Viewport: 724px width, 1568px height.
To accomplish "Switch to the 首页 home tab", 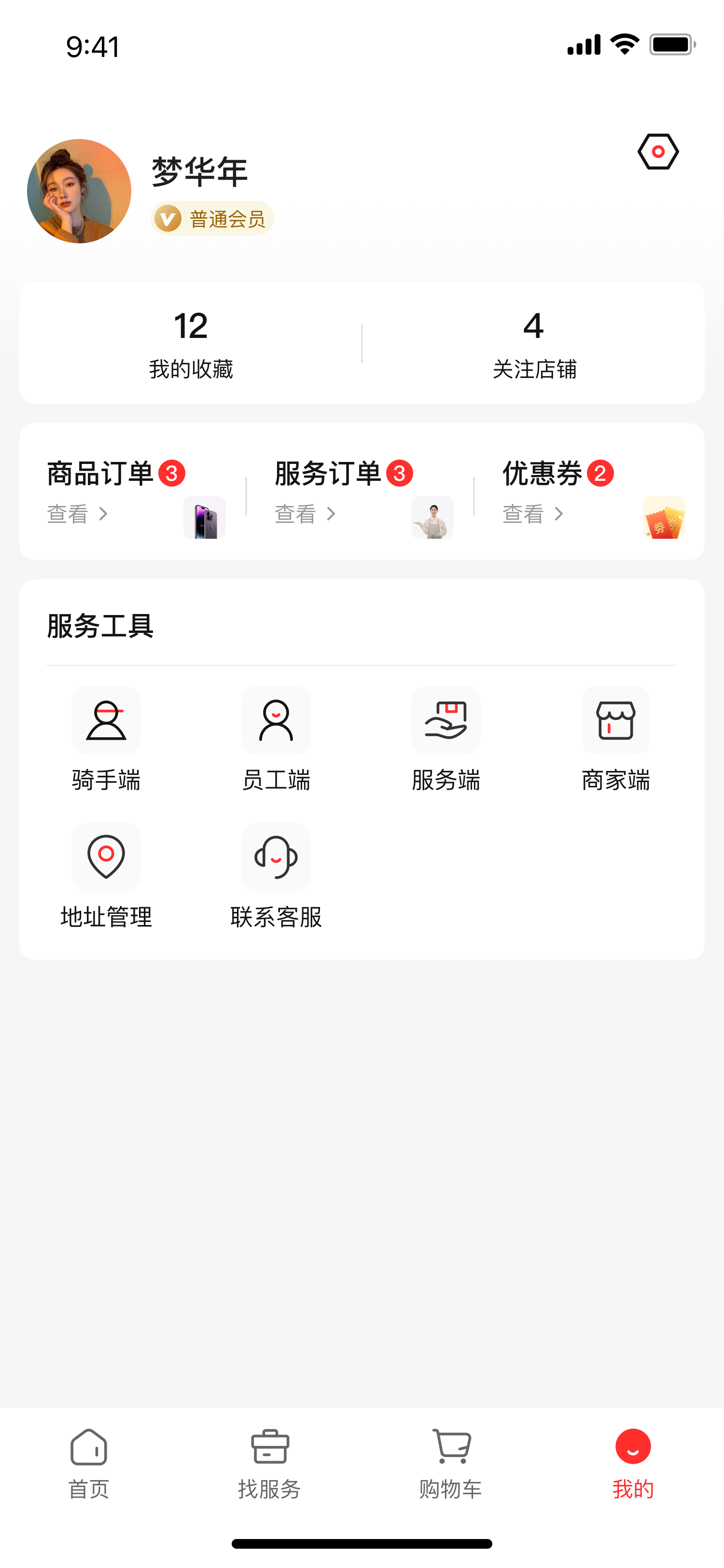I will click(x=89, y=1463).
